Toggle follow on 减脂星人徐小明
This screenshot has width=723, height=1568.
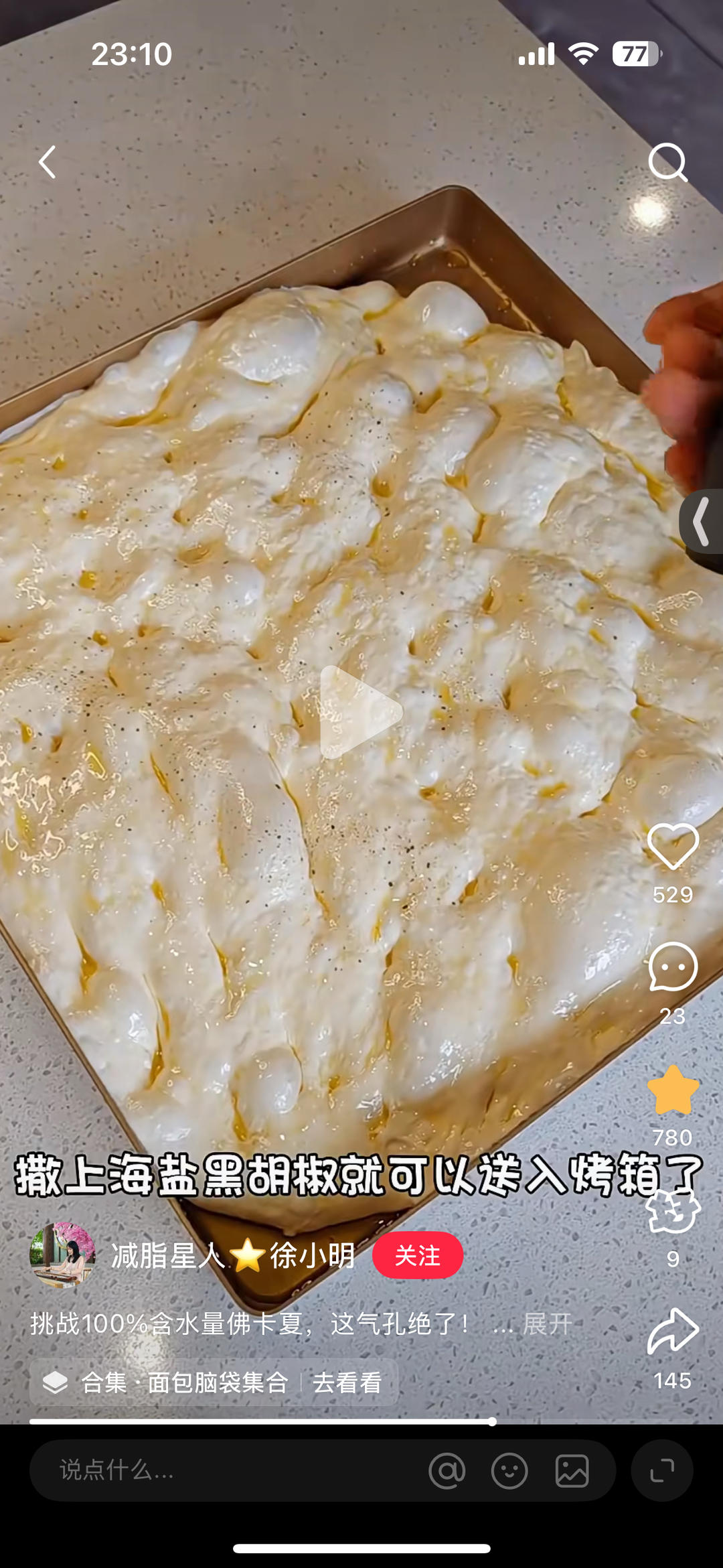pyautogui.click(x=418, y=1257)
